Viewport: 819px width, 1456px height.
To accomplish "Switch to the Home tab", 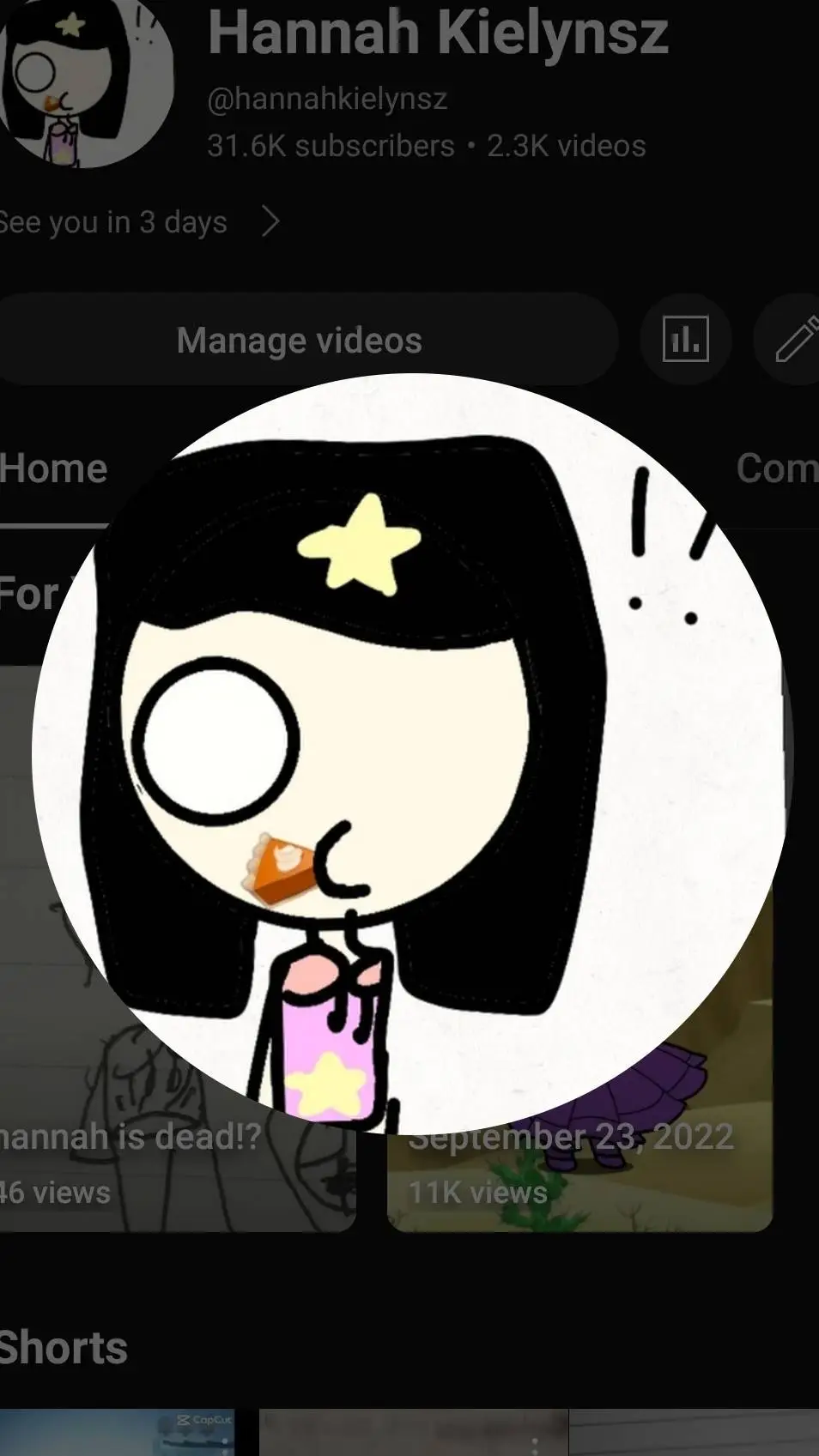I will pyautogui.click(x=53, y=469).
